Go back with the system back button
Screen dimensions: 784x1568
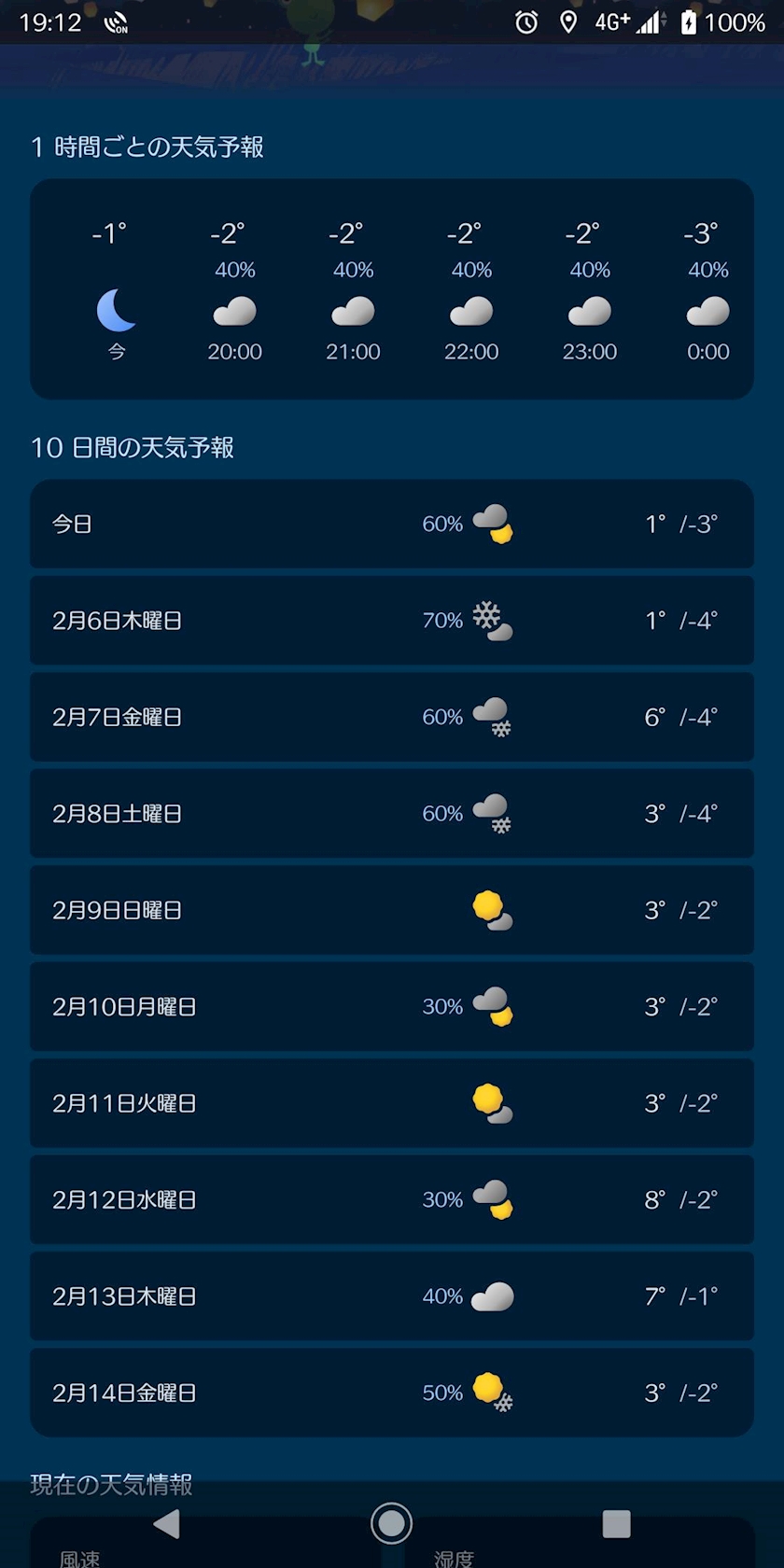pos(167,1523)
